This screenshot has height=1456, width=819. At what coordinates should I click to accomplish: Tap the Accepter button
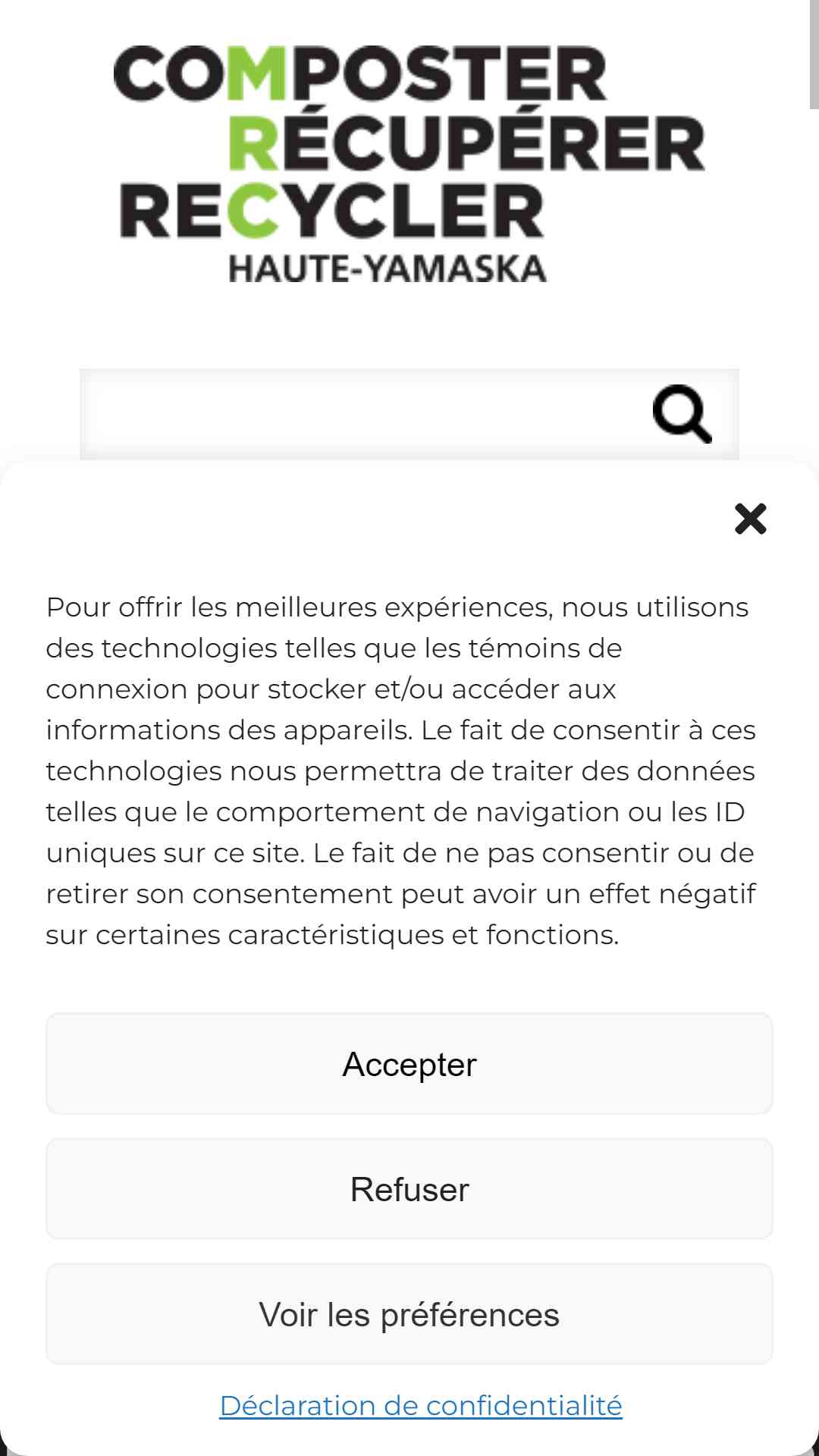tap(409, 1063)
